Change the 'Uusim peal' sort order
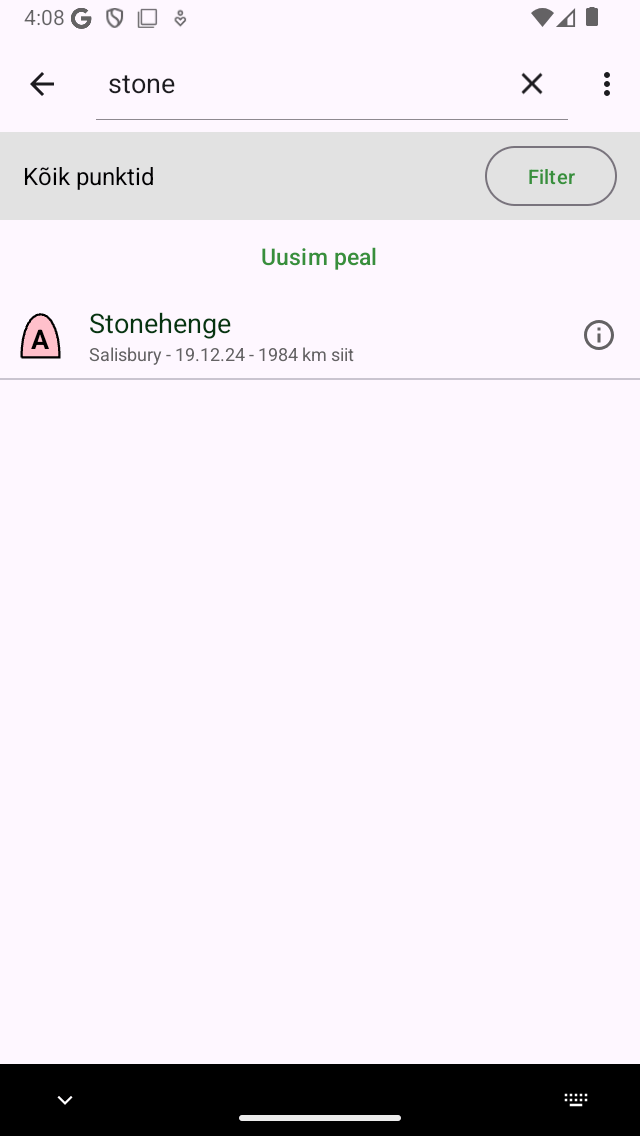The image size is (640, 1136). [319, 257]
